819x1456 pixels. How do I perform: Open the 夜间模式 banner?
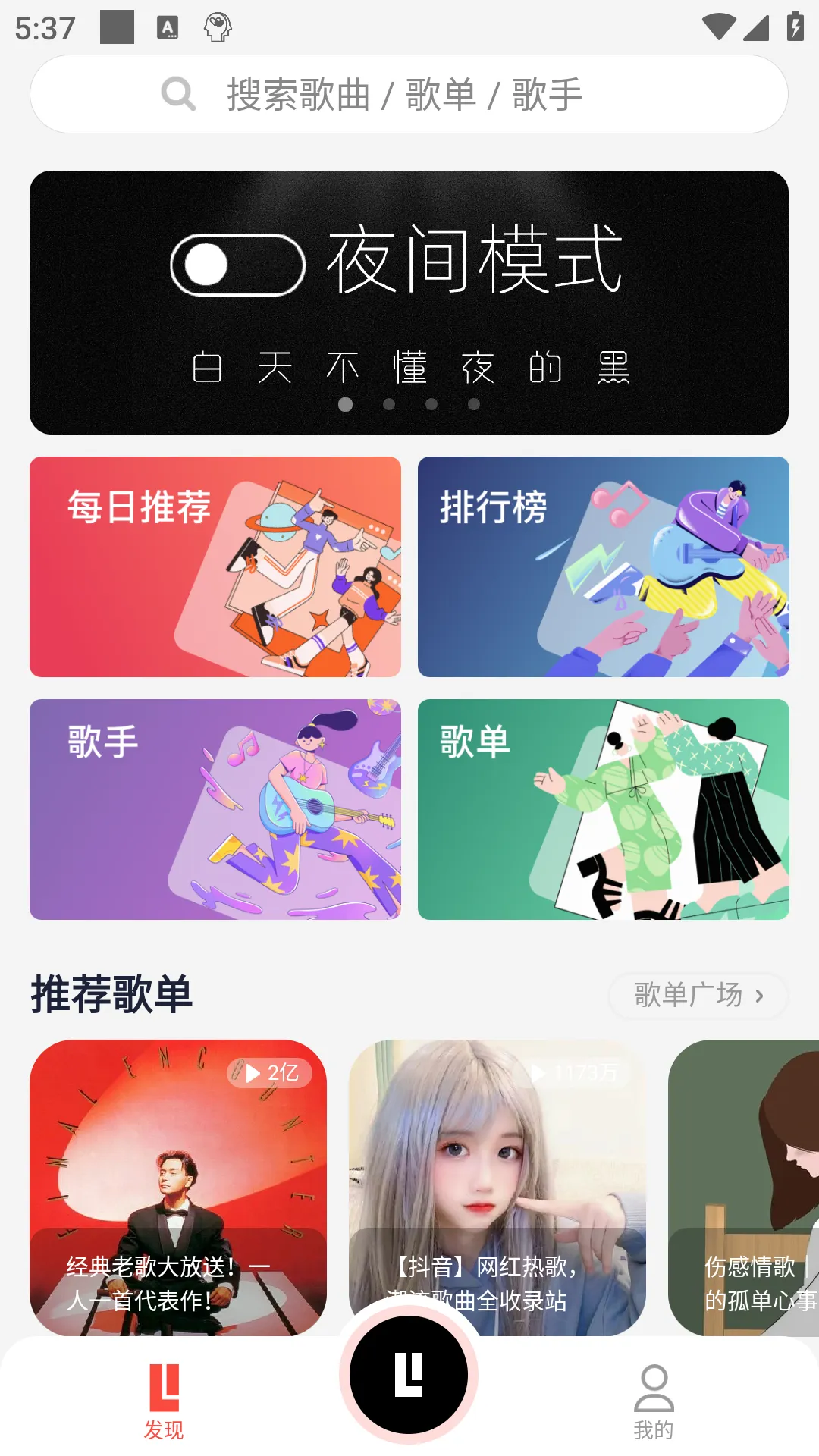(409, 302)
